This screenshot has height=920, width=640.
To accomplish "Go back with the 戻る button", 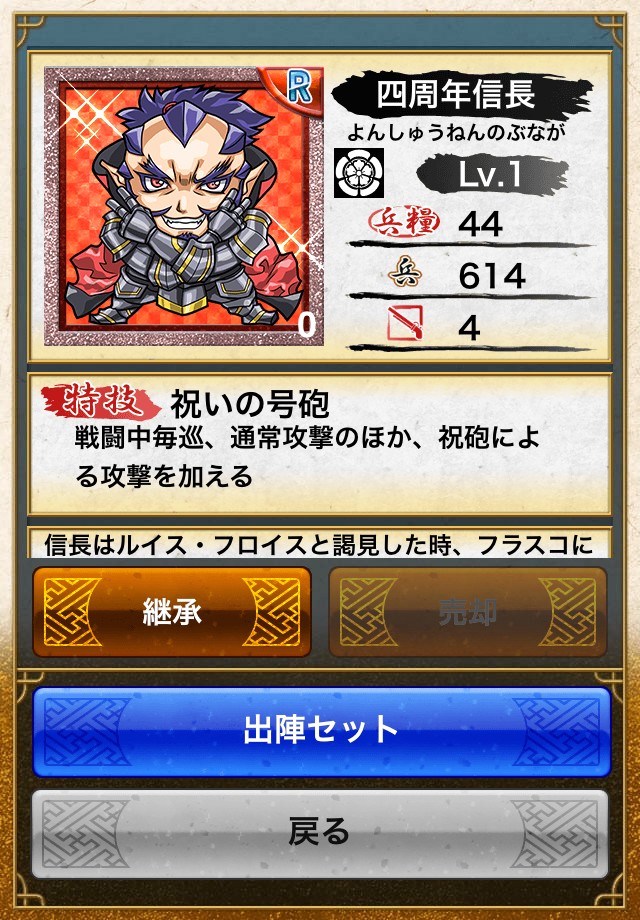I will [321, 833].
